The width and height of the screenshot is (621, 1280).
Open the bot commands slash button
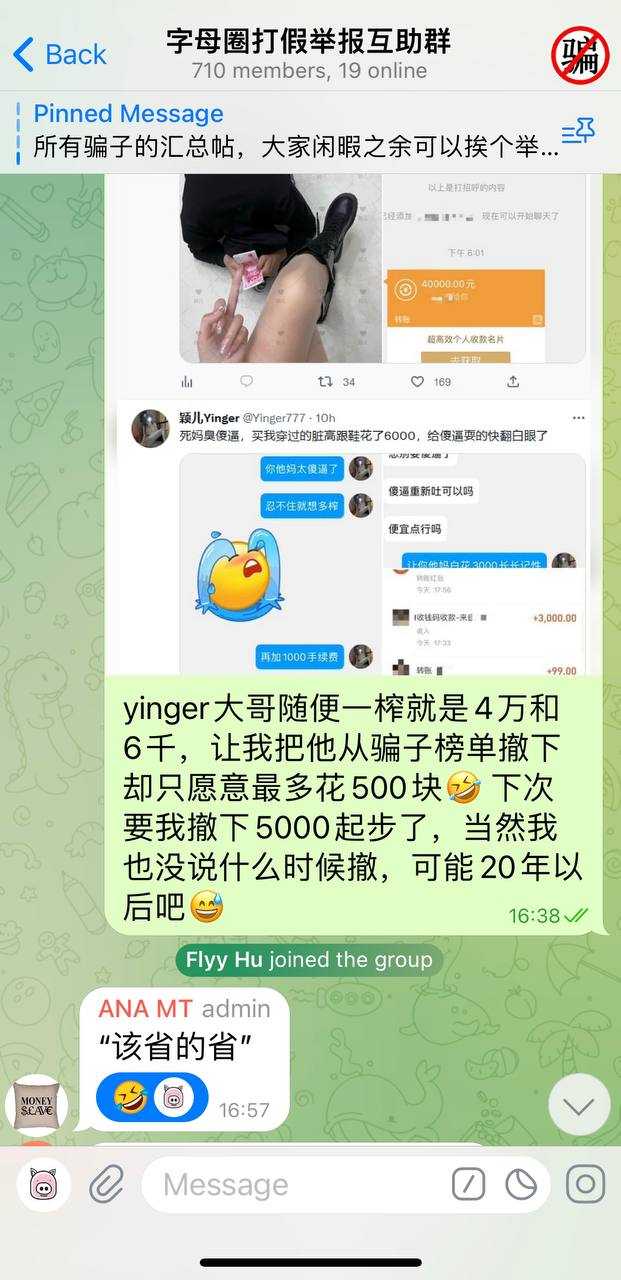[468, 1185]
